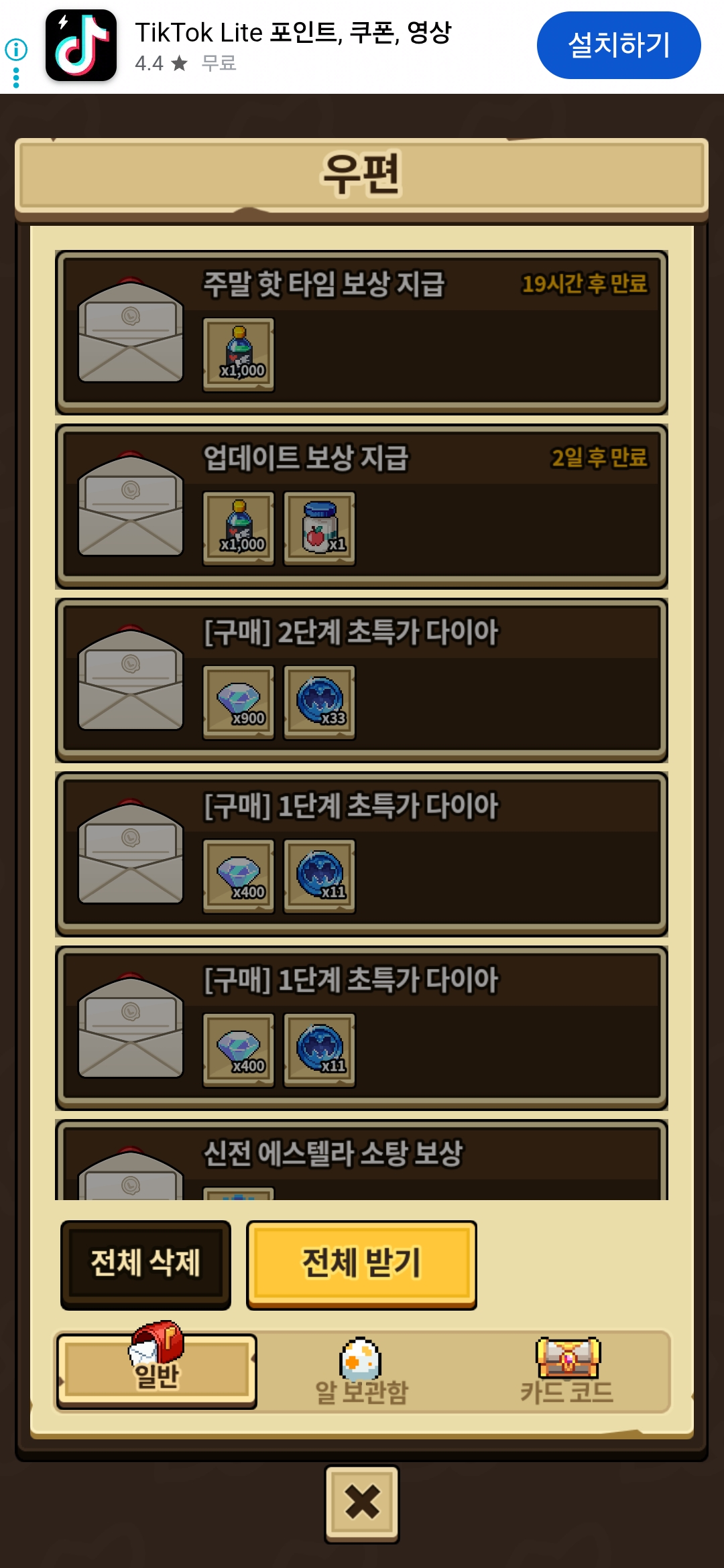Screen dimensions: 724x1568
Task: Tap the 설치하기 button for TikTok Lite
Action: pyautogui.click(x=618, y=45)
